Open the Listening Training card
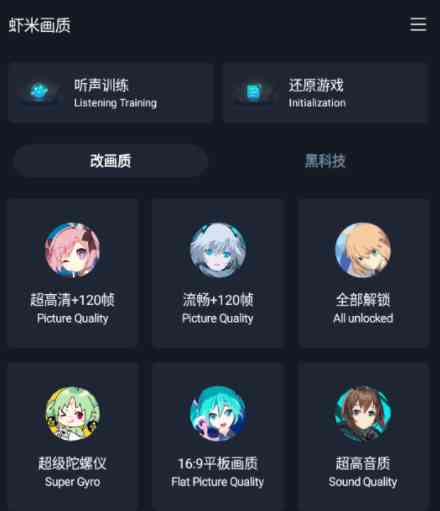This screenshot has width=440, height=511. coord(110,93)
